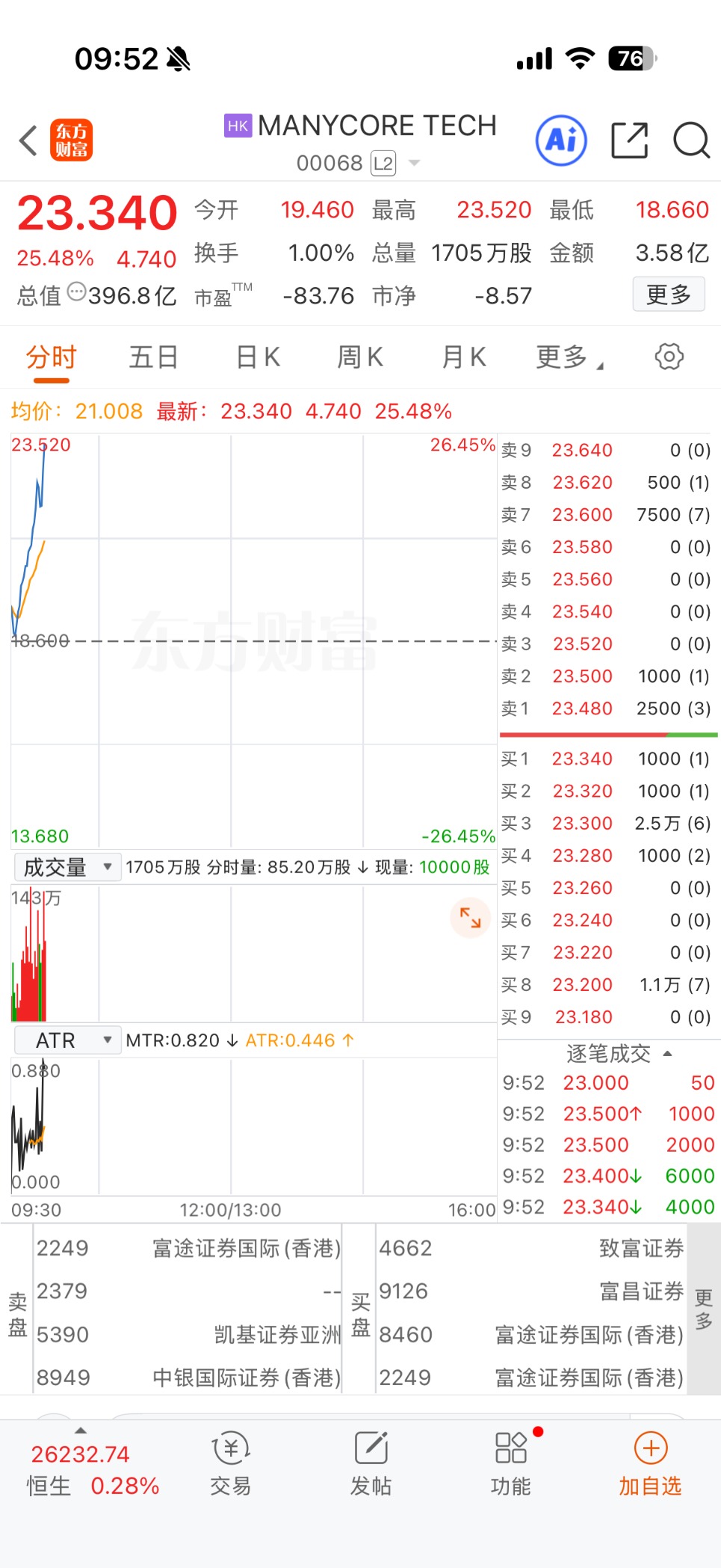Toggle the 逐笔成交 trade list
The width and height of the screenshot is (721, 1568).
619,1054
